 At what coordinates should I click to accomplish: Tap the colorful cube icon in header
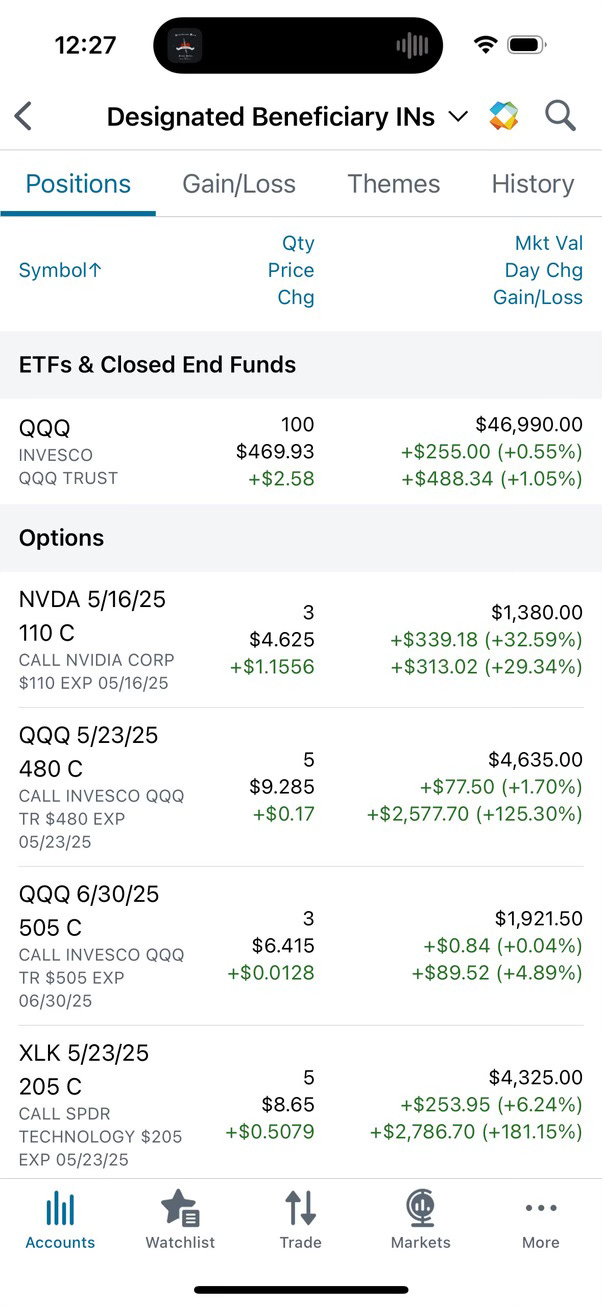coord(504,116)
